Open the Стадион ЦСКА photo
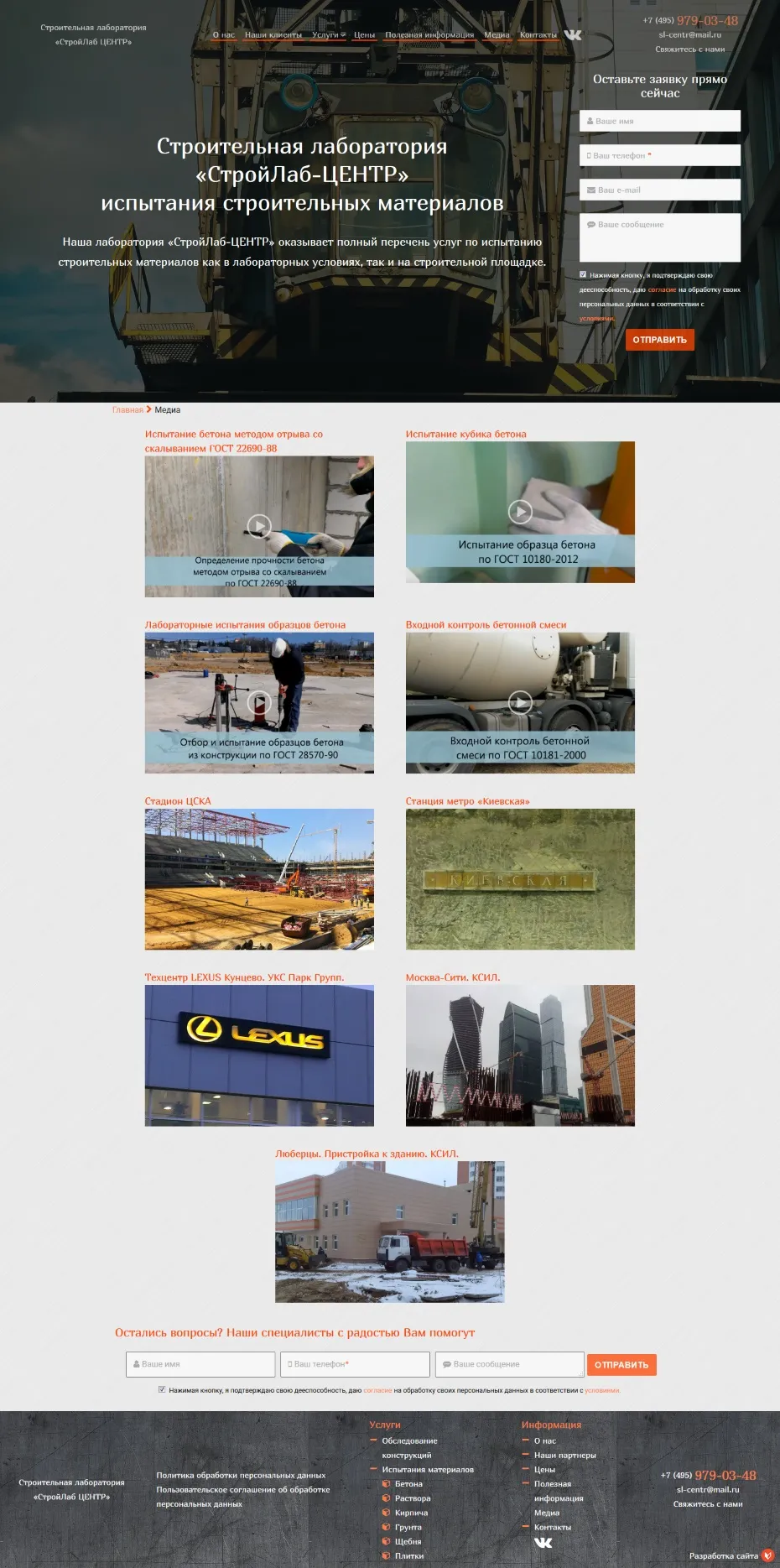The width and height of the screenshot is (780, 1568). point(259,878)
